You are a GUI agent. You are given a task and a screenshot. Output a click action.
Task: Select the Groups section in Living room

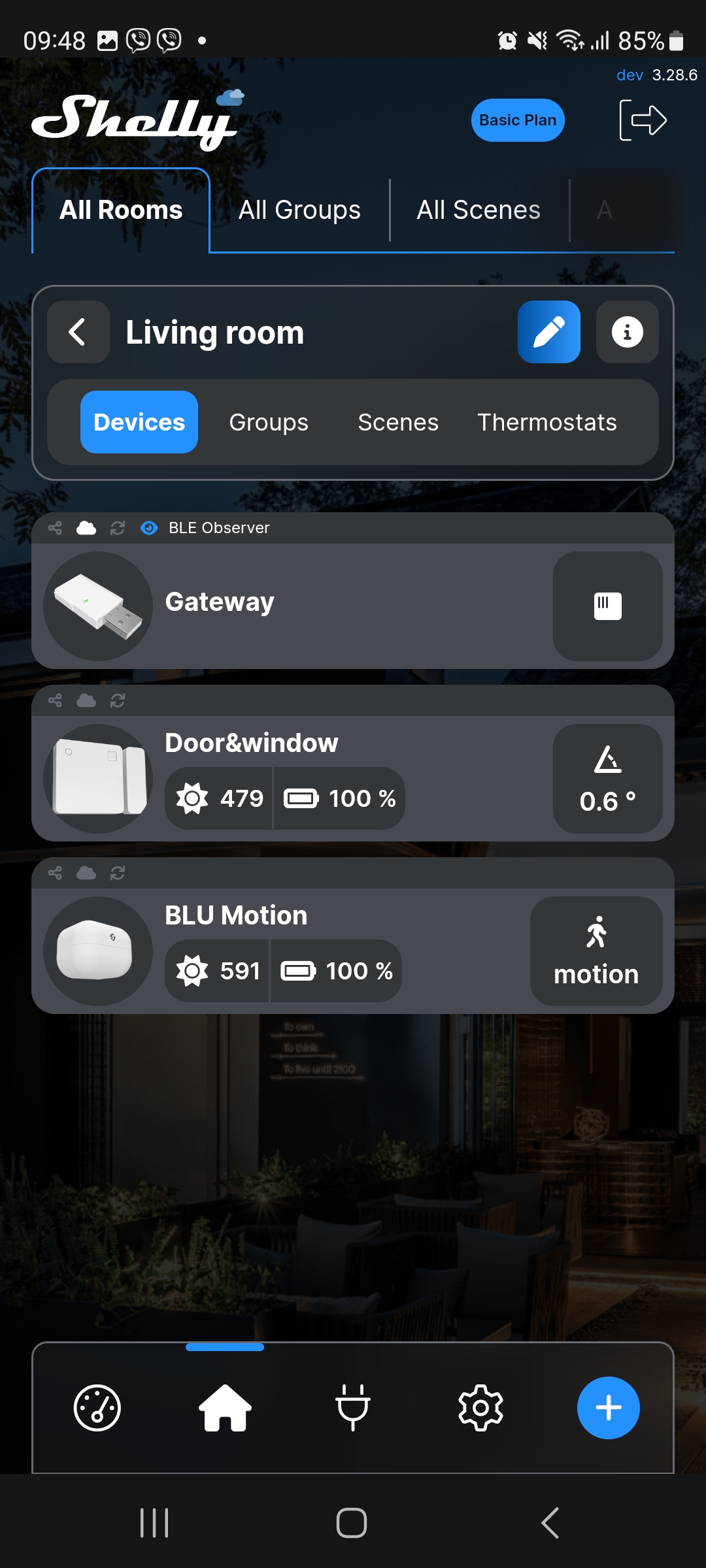point(269,422)
